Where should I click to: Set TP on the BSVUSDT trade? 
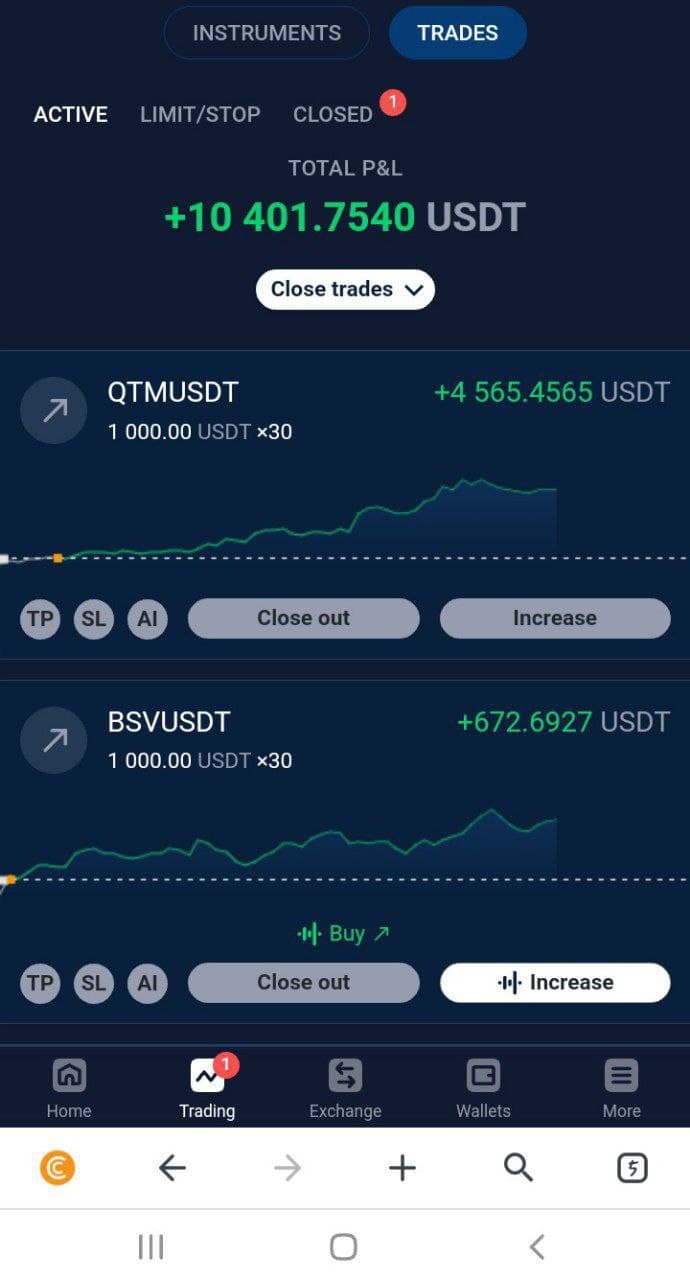[40, 983]
